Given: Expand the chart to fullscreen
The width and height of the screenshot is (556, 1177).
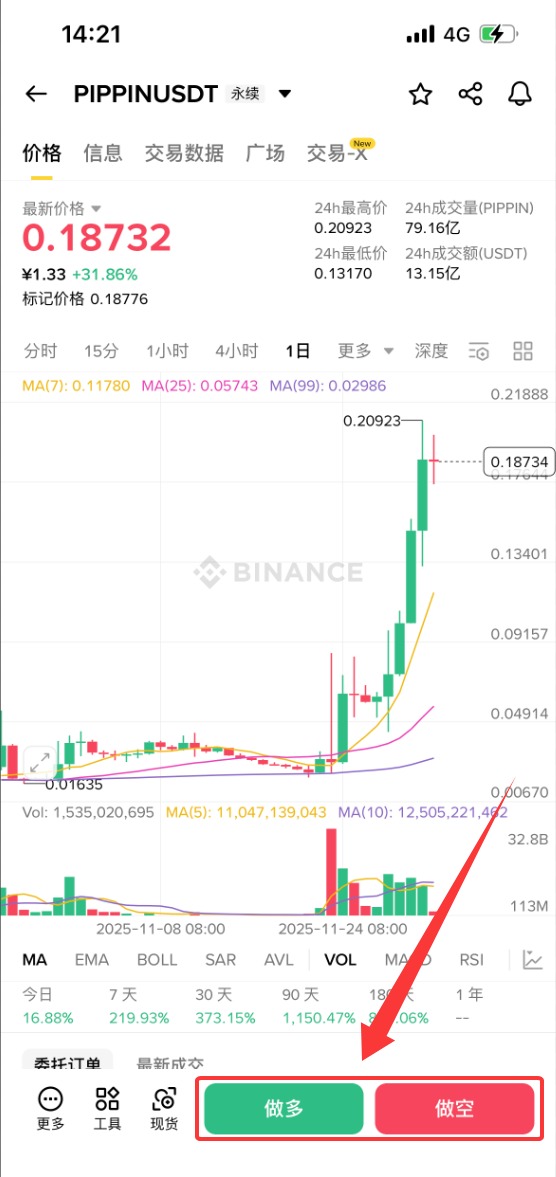Looking at the screenshot, I should (x=41, y=763).
